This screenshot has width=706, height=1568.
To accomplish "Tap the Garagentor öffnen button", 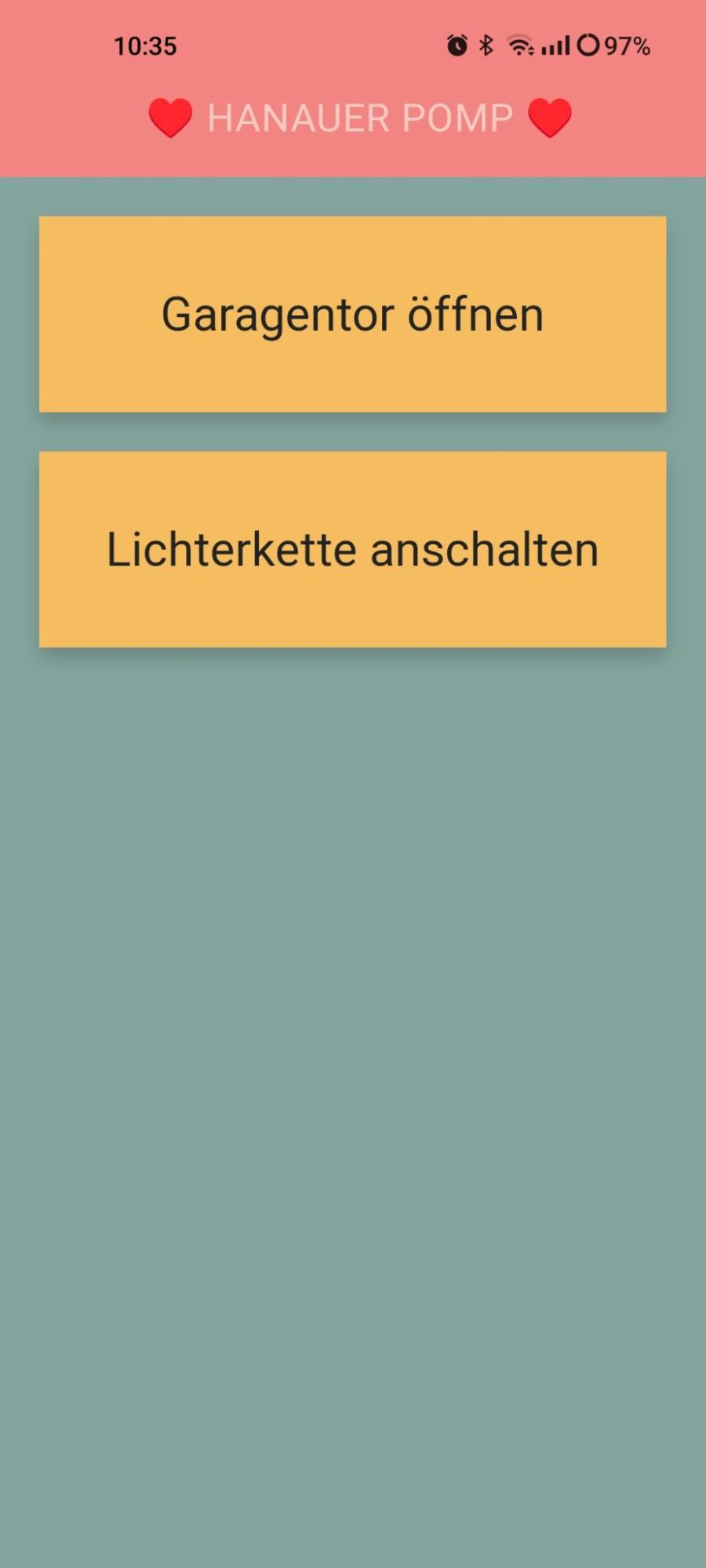I will point(352,314).
